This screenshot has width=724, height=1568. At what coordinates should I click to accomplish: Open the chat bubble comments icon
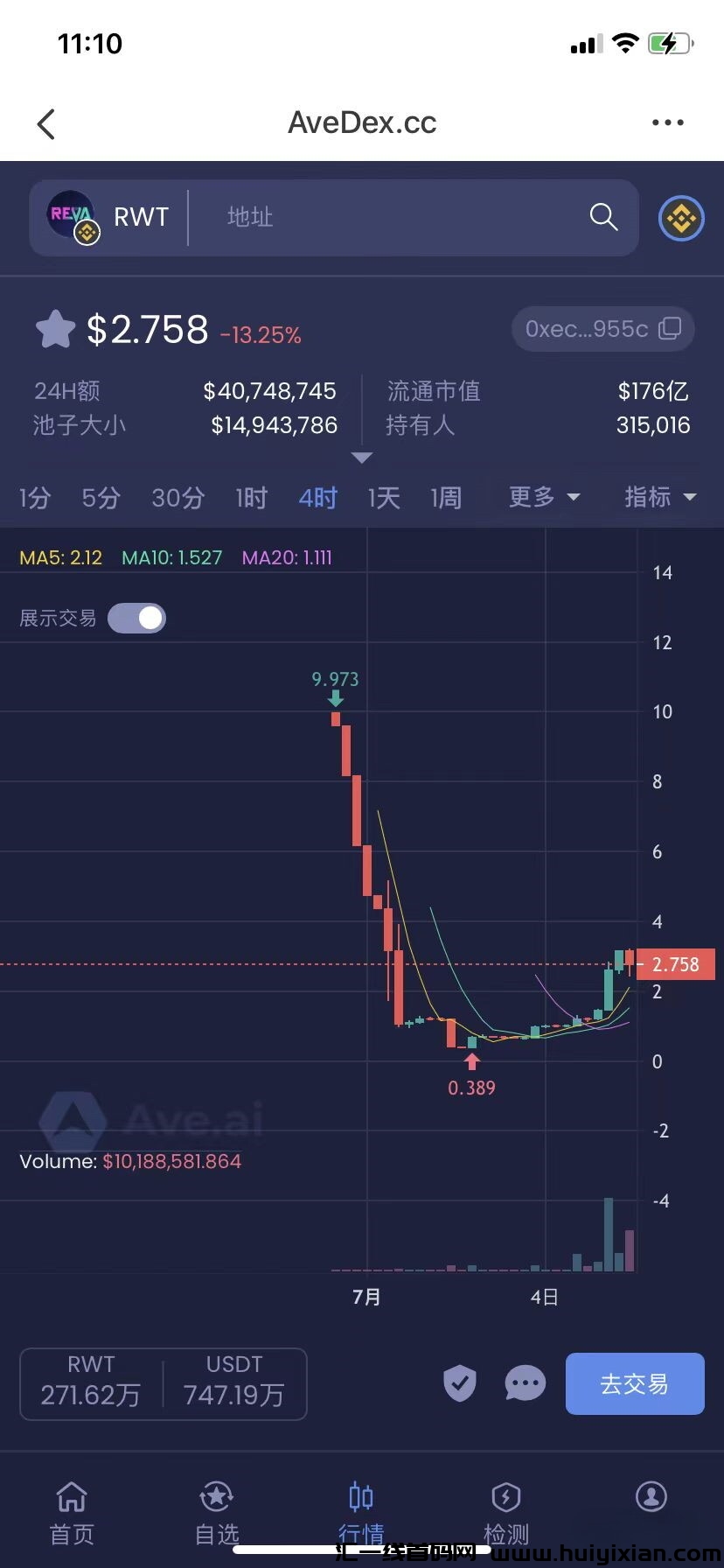(x=525, y=1383)
